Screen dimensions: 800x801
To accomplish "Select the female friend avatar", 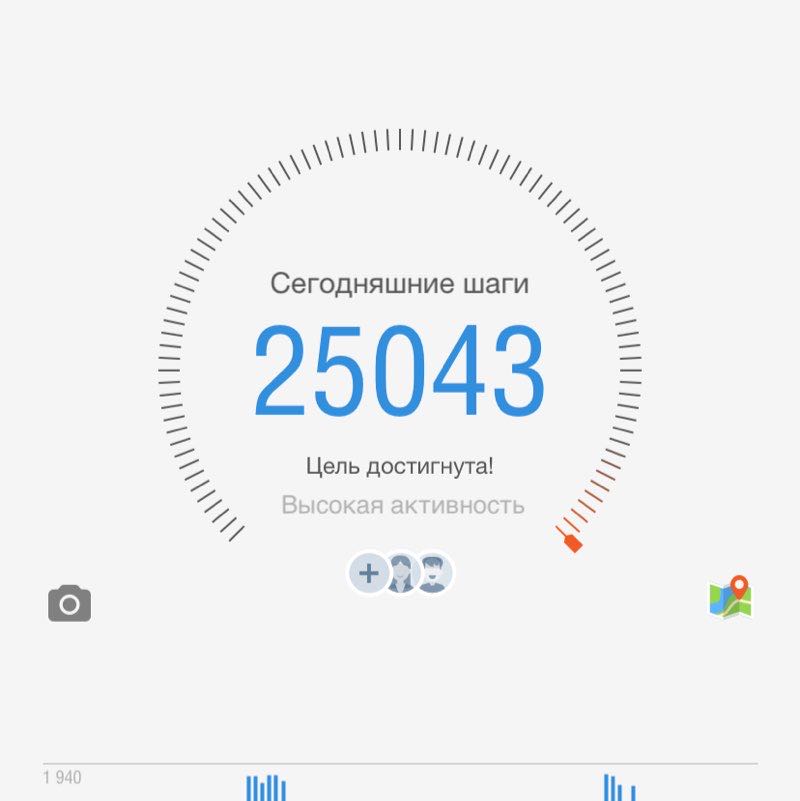I will point(400,574).
